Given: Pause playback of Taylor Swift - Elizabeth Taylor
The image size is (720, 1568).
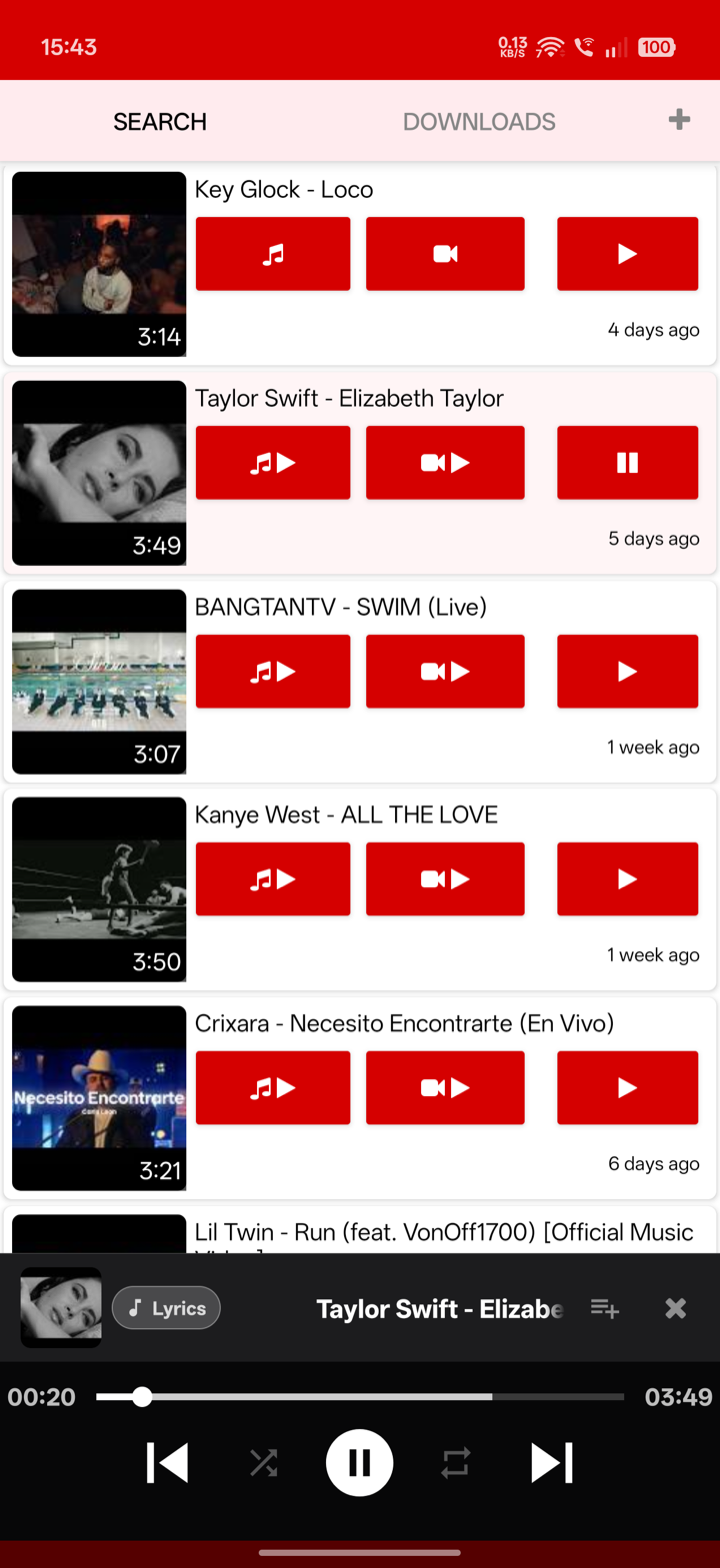Looking at the screenshot, I should tap(627, 462).
